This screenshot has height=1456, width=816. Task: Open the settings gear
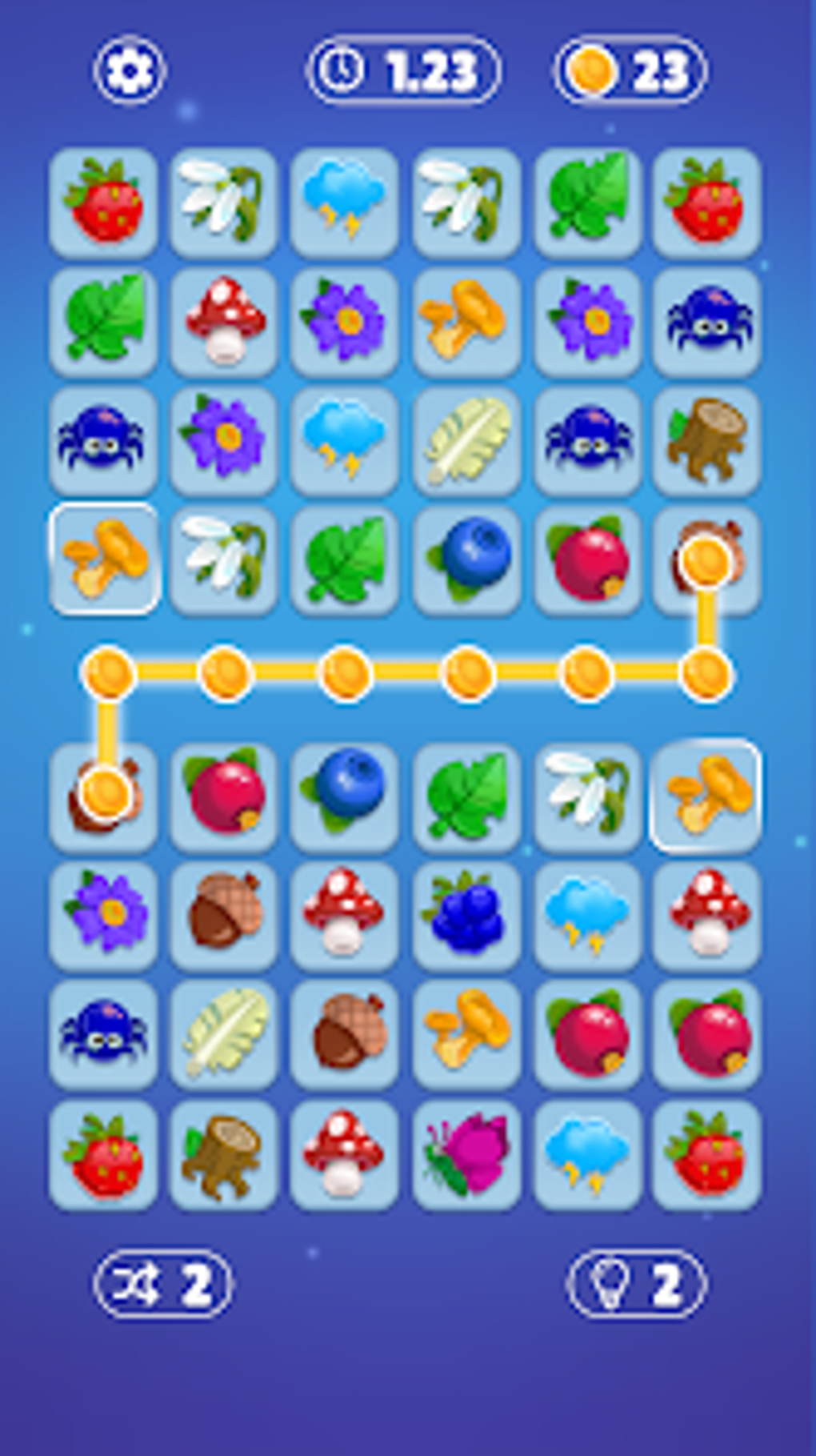pos(130,70)
